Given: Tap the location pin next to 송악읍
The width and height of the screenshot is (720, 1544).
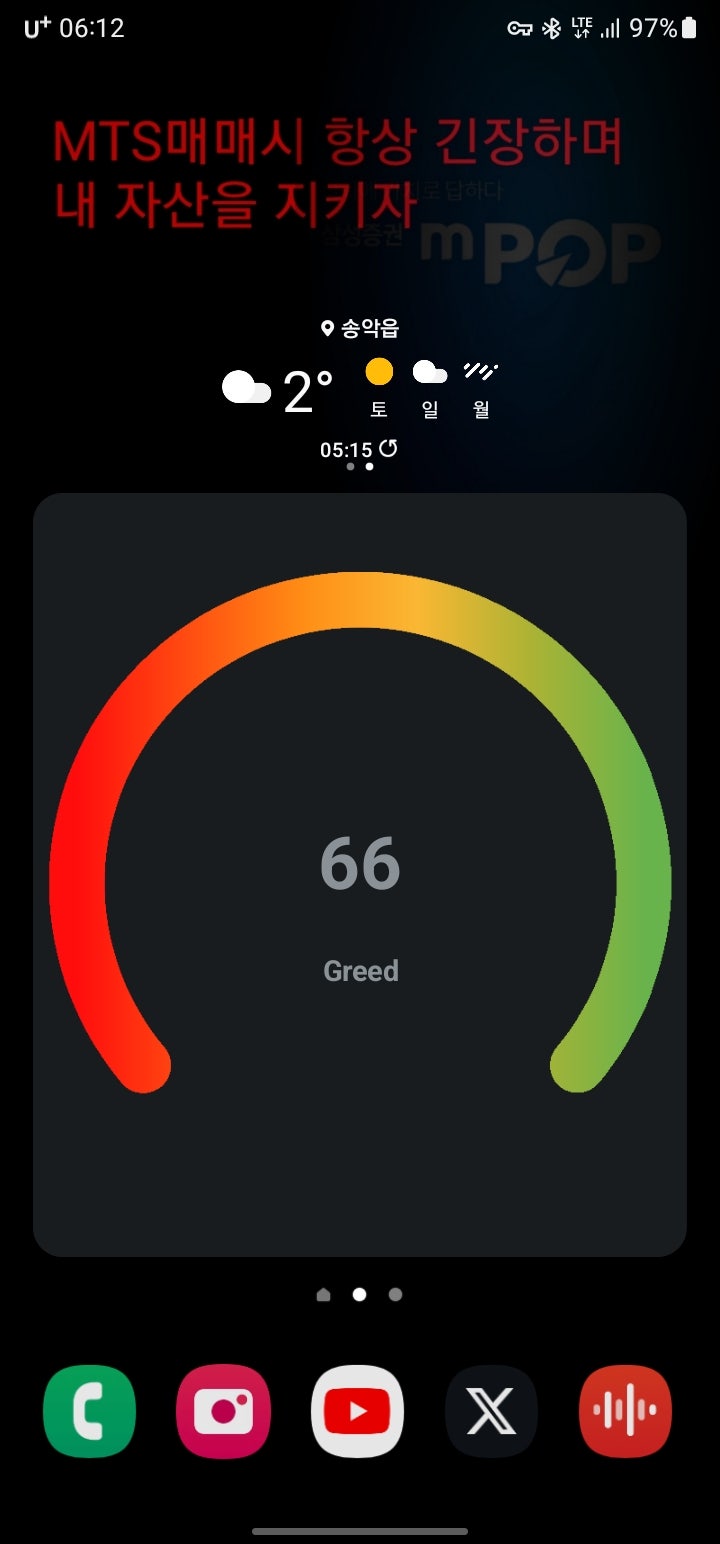Looking at the screenshot, I should [326, 326].
